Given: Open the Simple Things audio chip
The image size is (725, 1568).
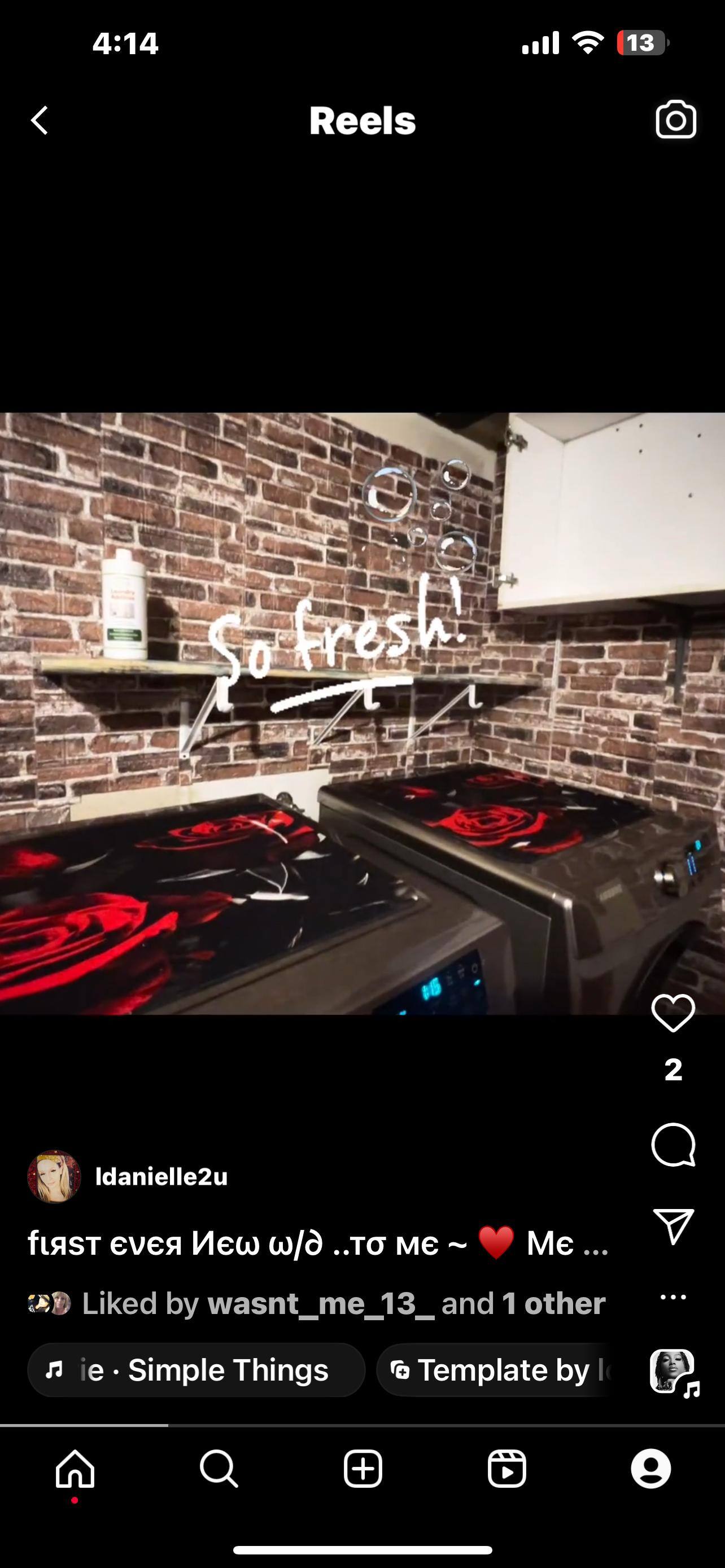Looking at the screenshot, I should click(196, 1370).
